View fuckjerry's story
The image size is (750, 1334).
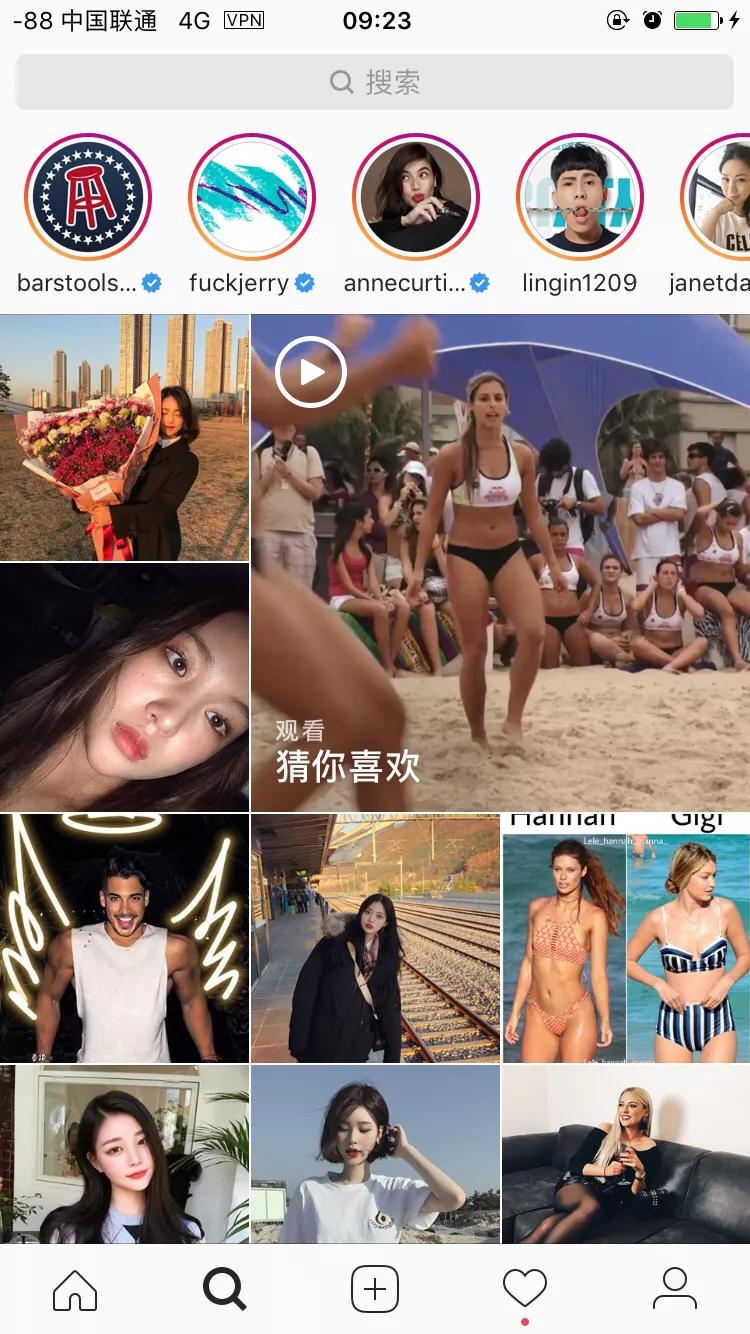[252, 197]
